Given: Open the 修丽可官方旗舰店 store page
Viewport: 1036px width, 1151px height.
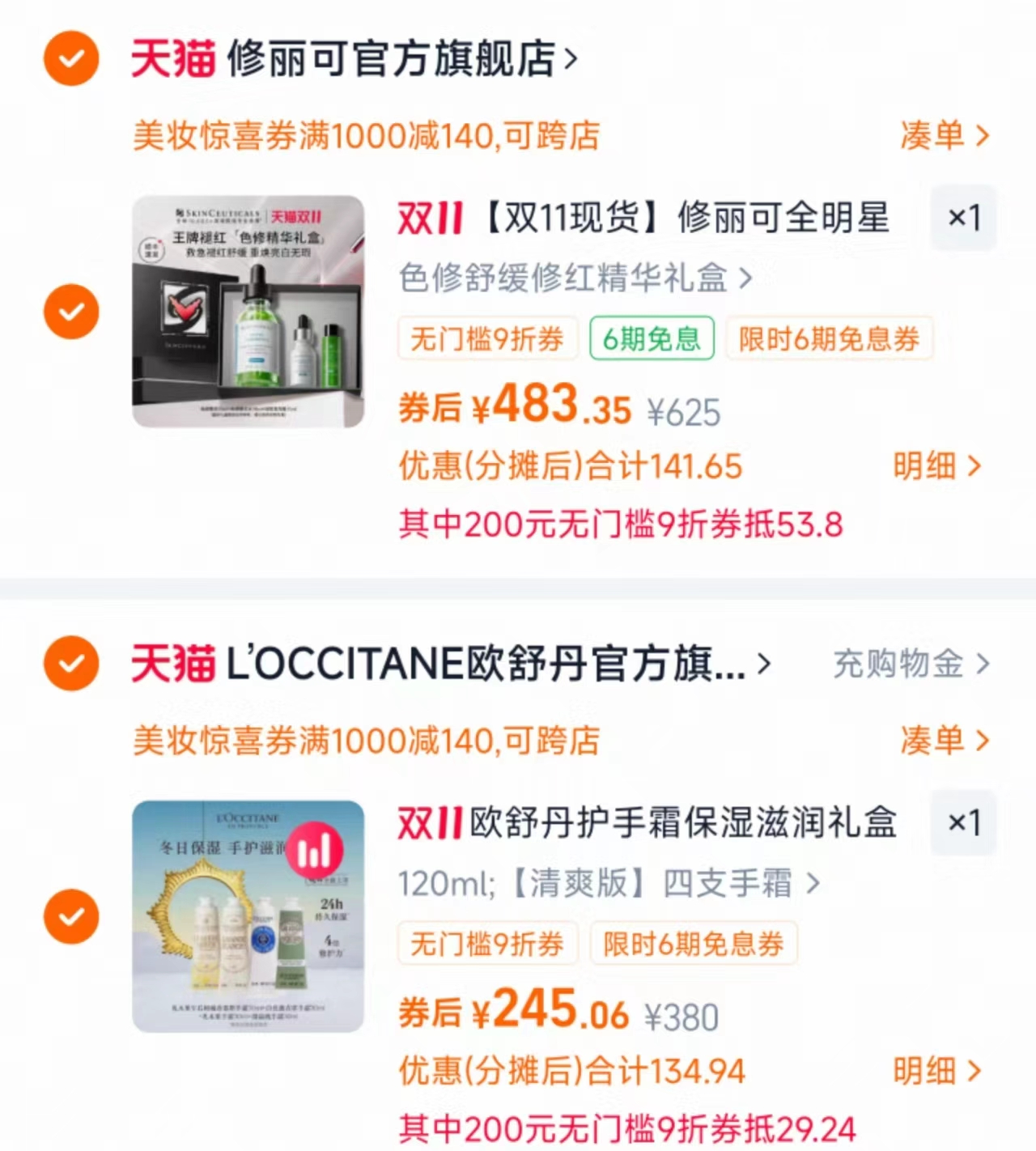Looking at the screenshot, I should point(388,60).
